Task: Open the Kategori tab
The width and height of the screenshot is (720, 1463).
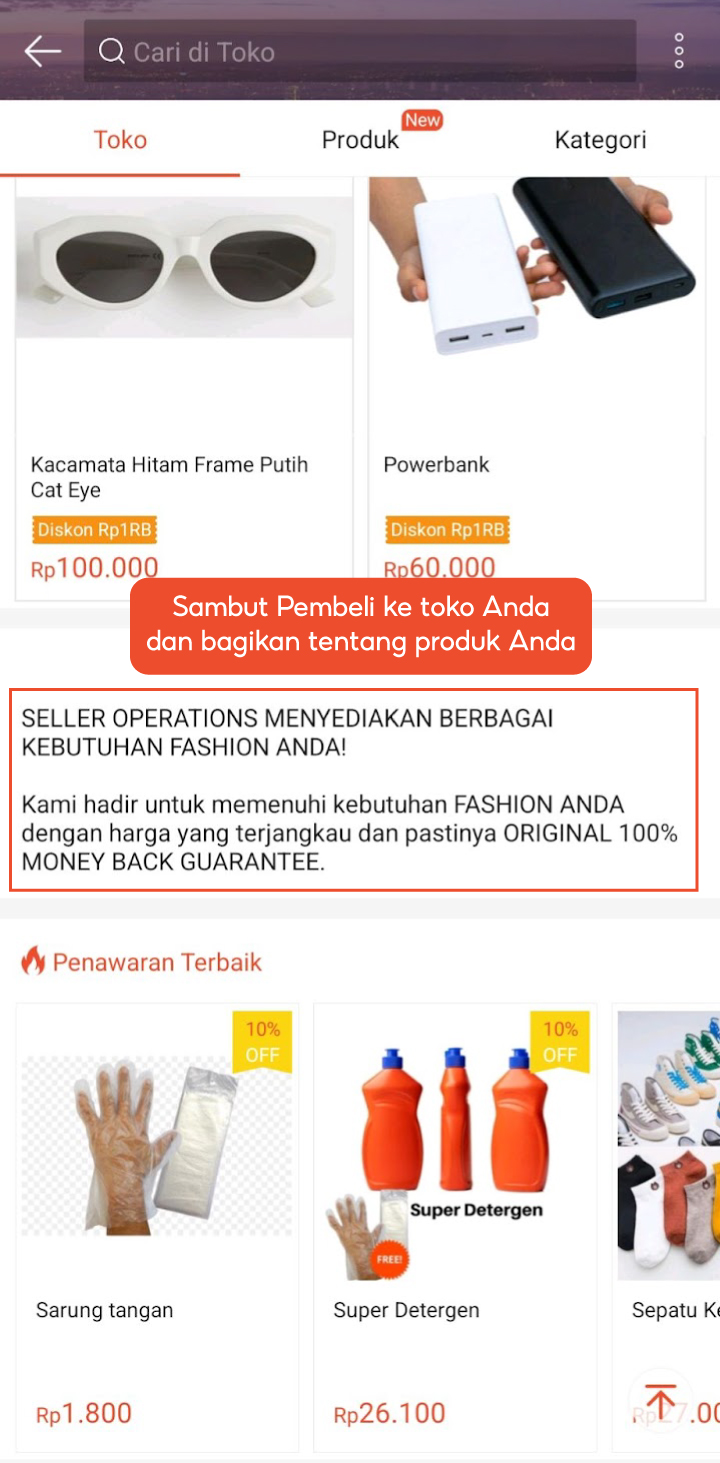Action: pyautogui.click(x=600, y=140)
